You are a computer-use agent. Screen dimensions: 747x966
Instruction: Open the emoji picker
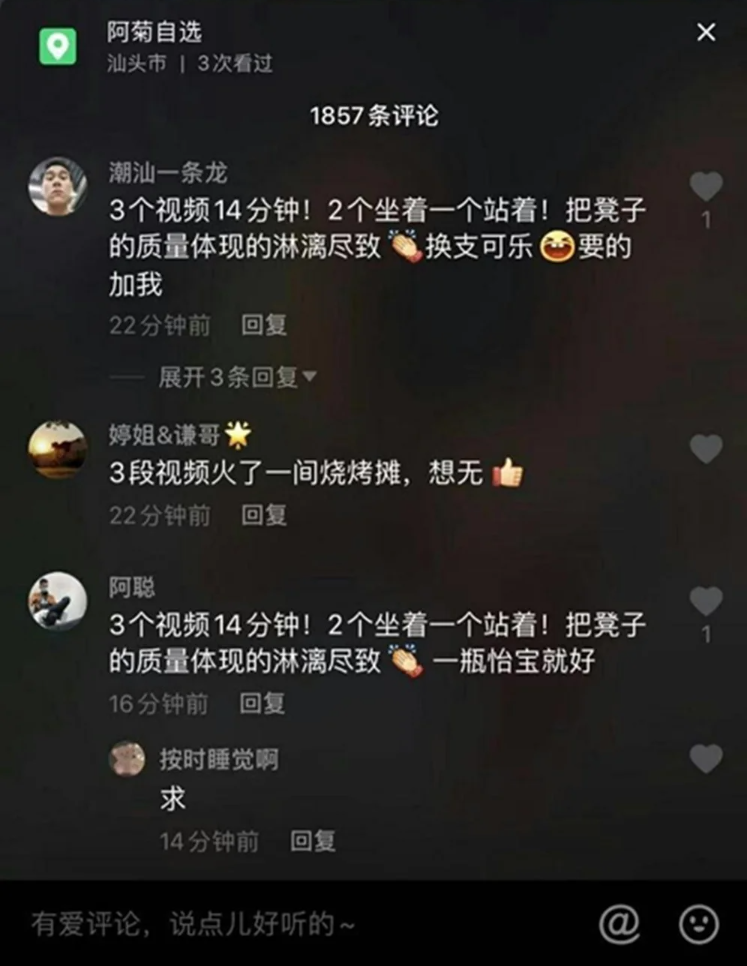click(x=699, y=924)
